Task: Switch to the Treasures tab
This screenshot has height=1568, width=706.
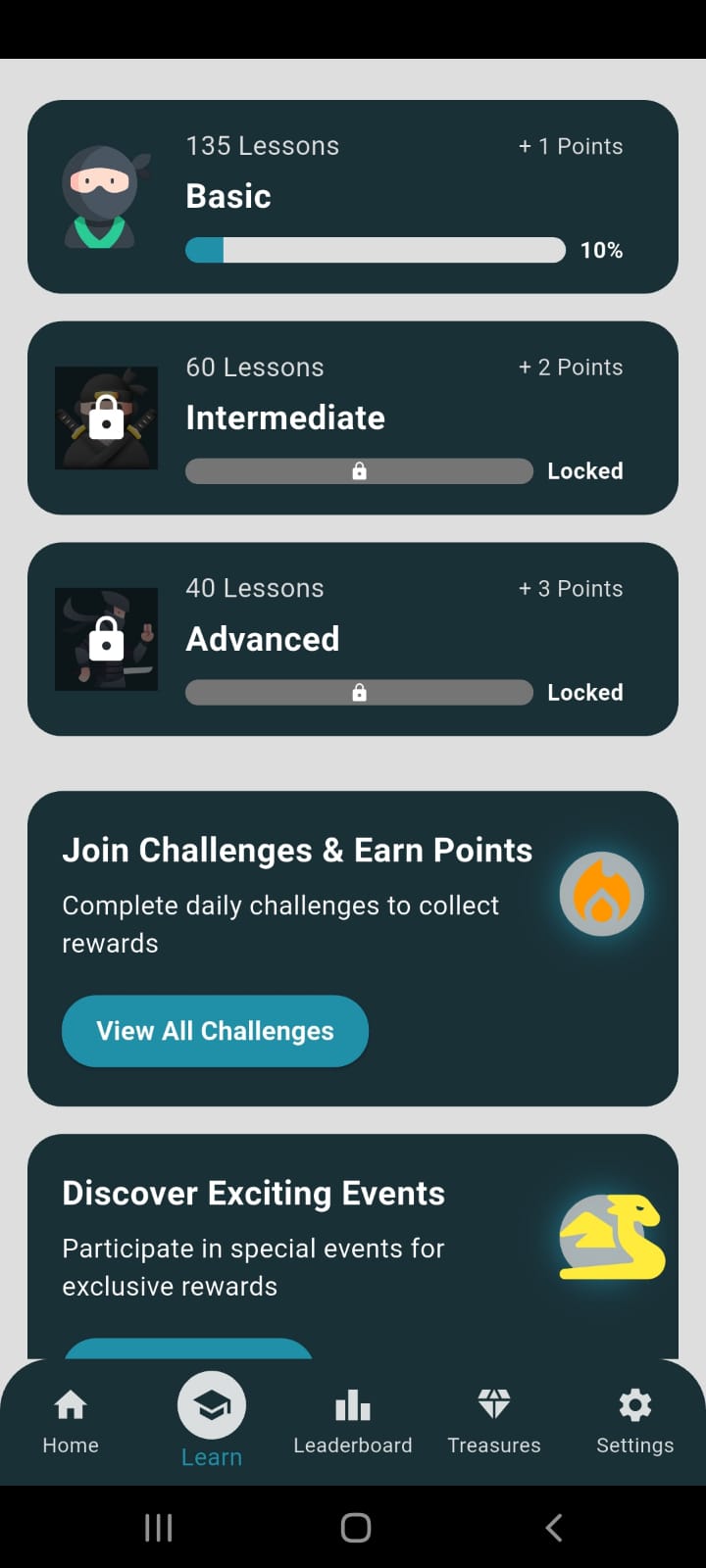Action: 494,1421
